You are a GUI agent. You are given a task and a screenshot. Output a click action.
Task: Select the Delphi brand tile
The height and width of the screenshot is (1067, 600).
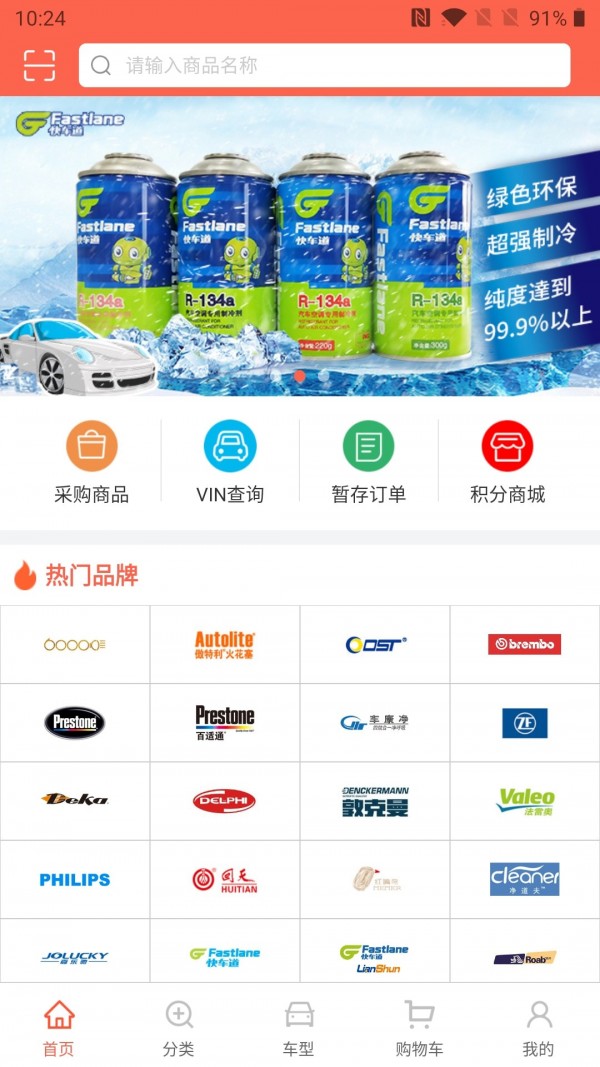pyautogui.click(x=225, y=801)
